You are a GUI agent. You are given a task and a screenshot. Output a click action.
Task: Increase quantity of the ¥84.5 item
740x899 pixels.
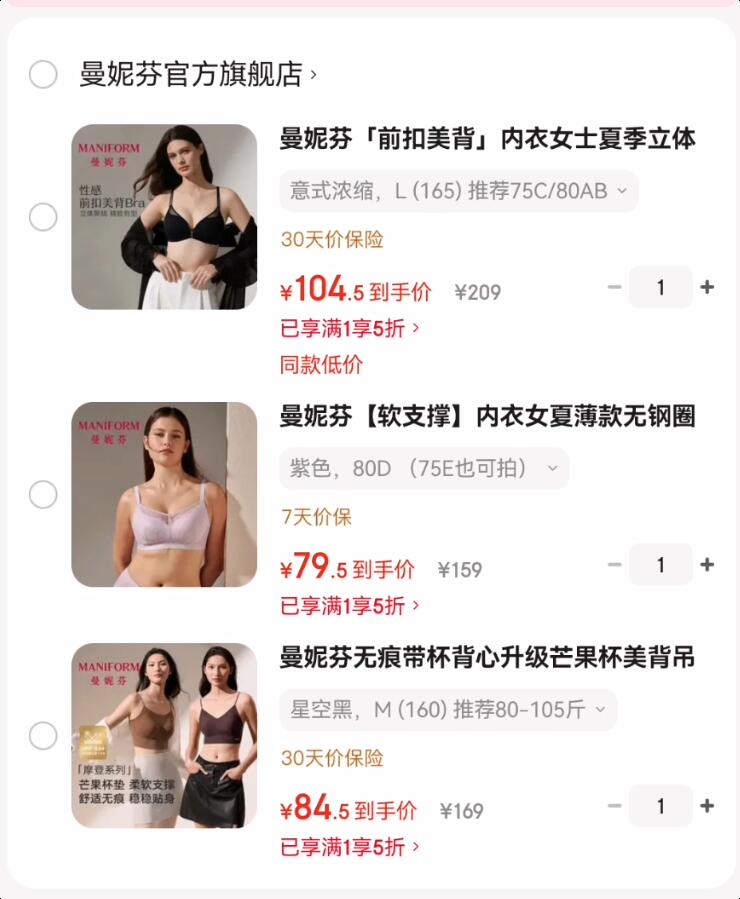click(x=707, y=806)
